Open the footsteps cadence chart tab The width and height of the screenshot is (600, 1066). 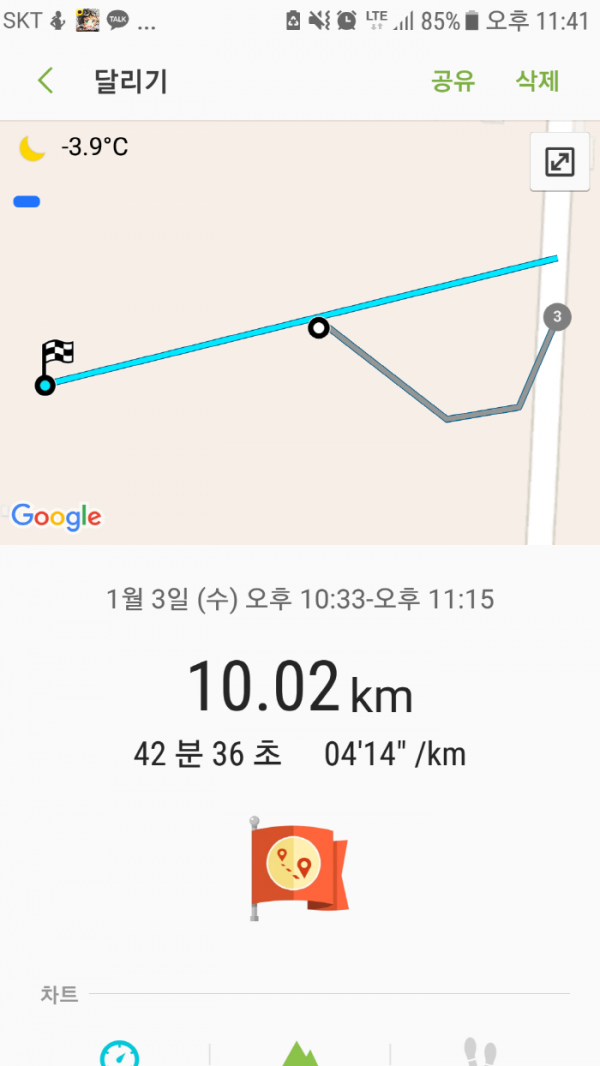click(x=480, y=1051)
